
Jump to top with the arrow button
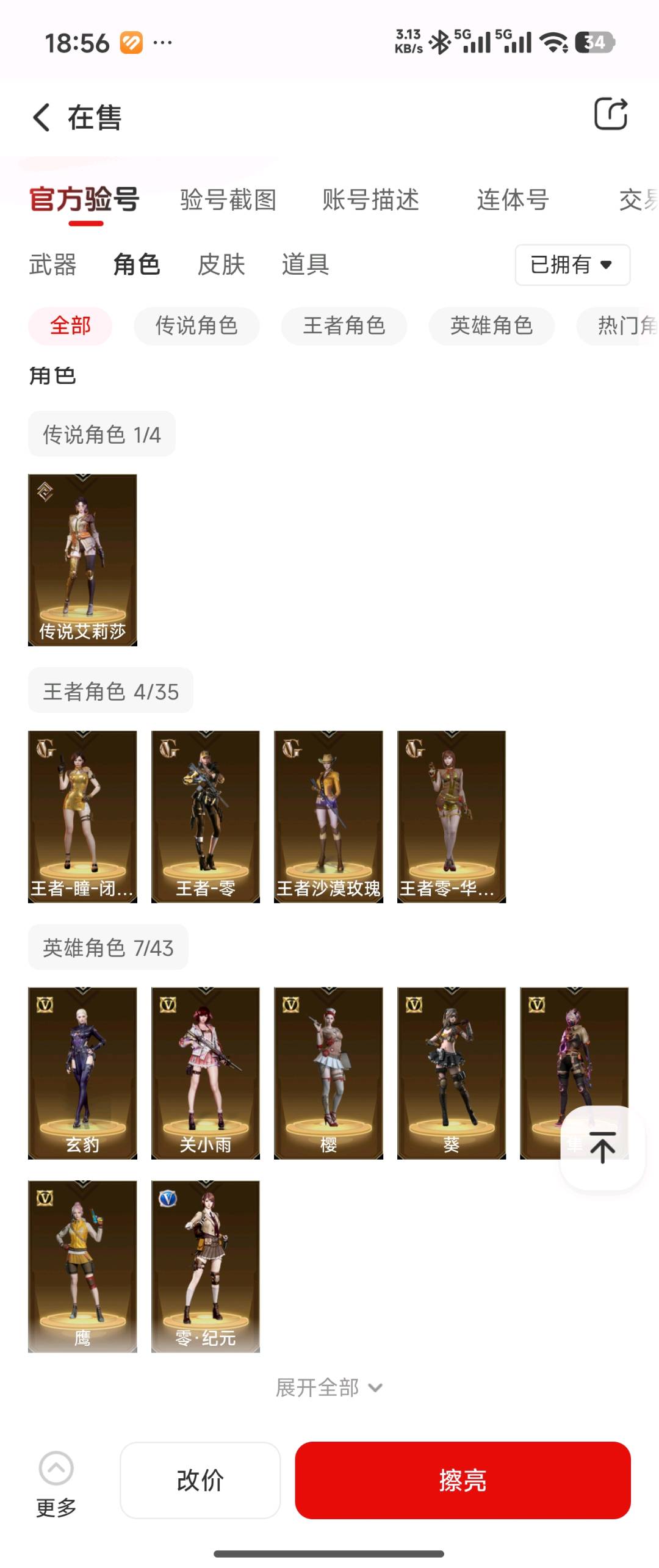click(x=602, y=1147)
